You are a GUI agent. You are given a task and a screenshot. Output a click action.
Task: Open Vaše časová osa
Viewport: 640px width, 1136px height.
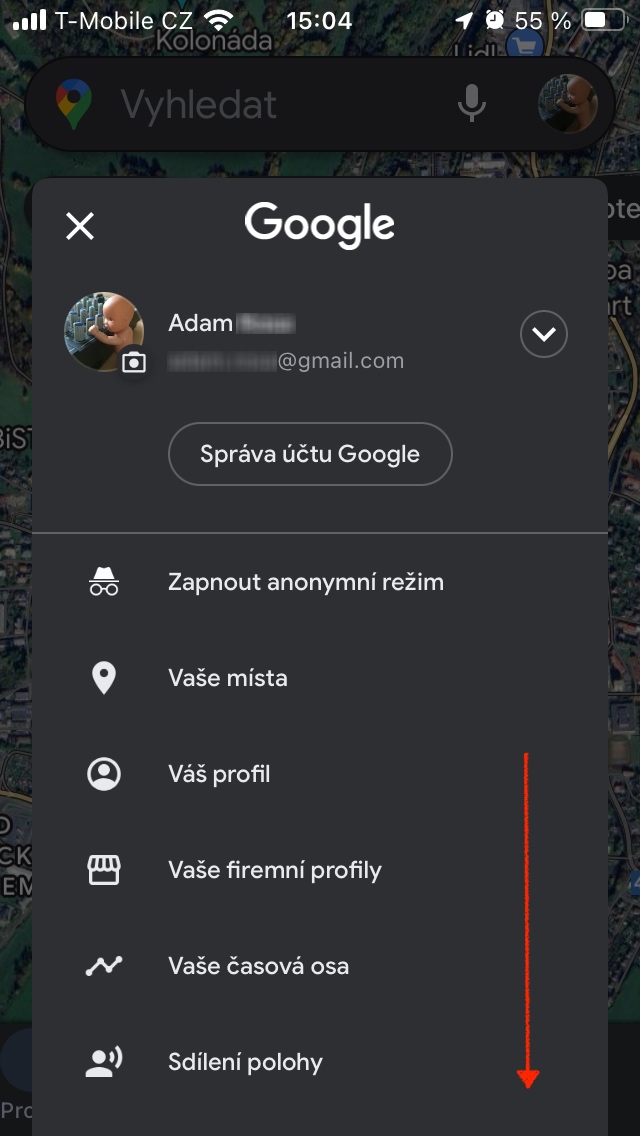pyautogui.click(x=258, y=966)
